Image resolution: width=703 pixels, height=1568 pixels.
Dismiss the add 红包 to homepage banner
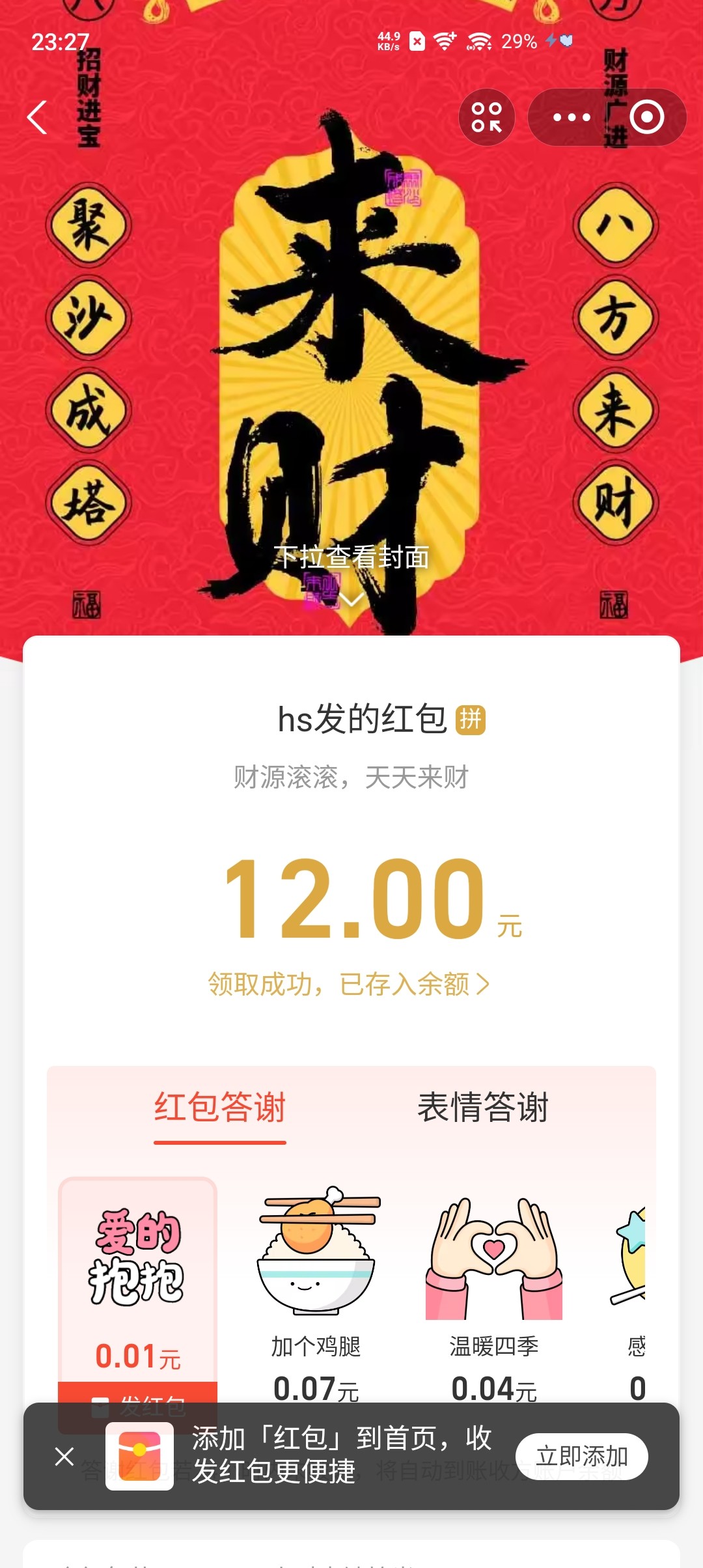coord(64,1456)
